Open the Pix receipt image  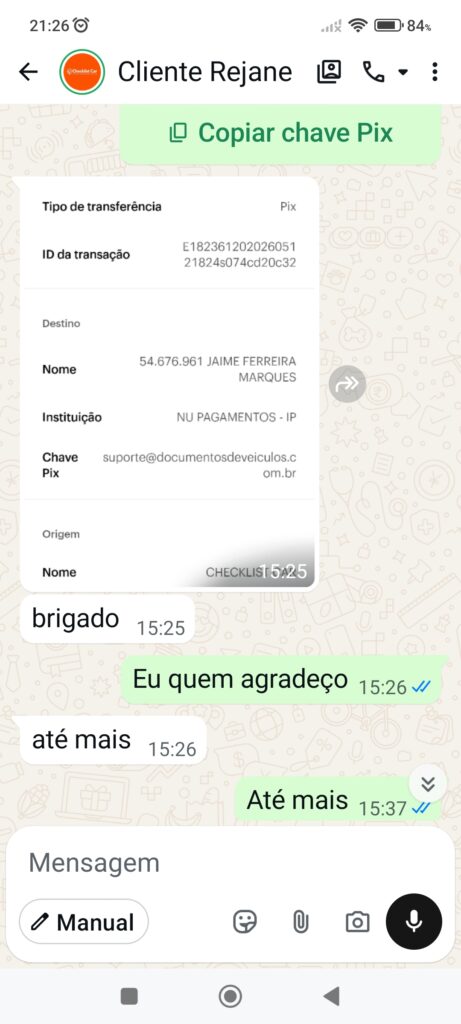click(x=169, y=383)
